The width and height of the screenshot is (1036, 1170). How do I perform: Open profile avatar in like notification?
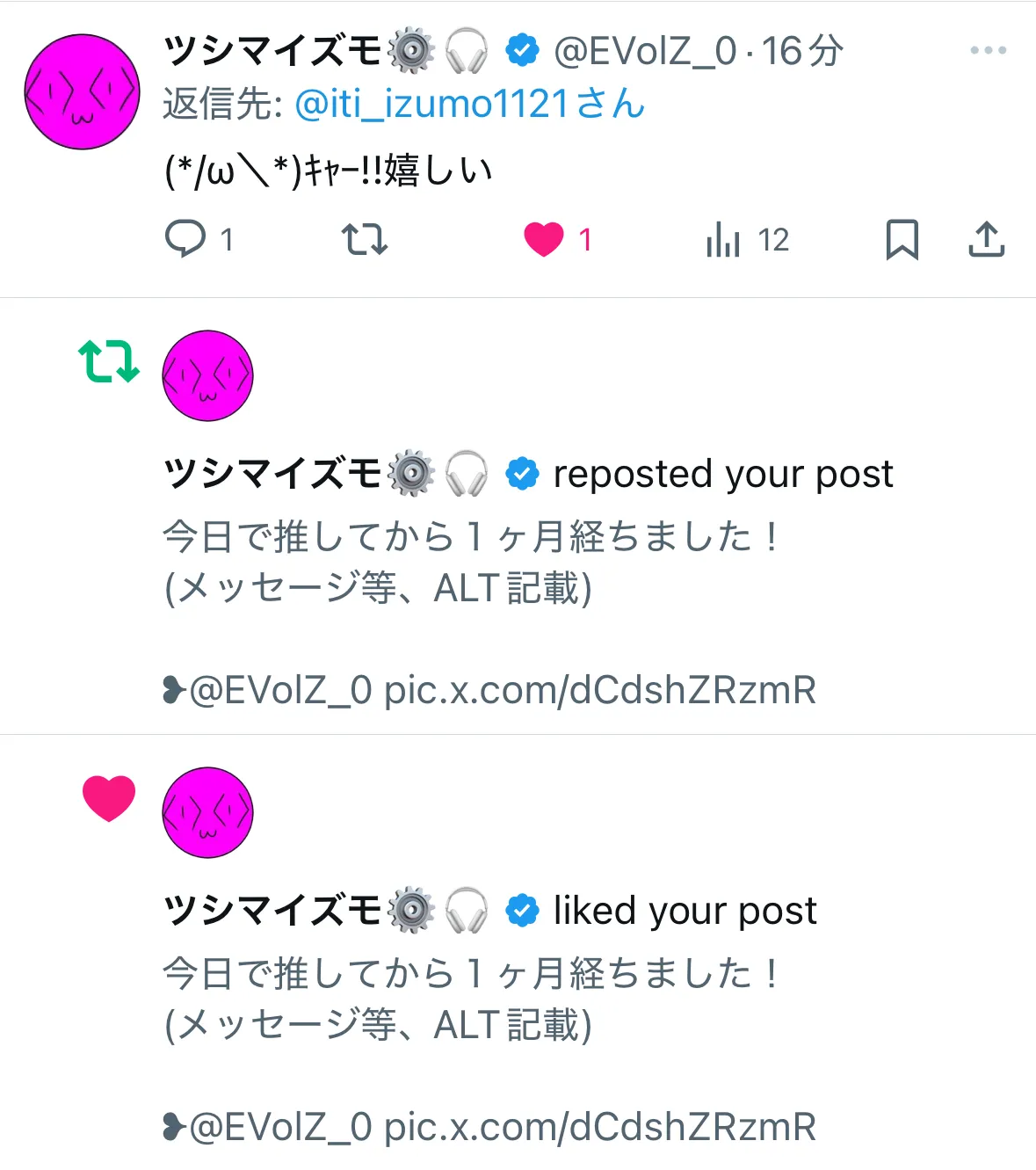[x=208, y=812]
